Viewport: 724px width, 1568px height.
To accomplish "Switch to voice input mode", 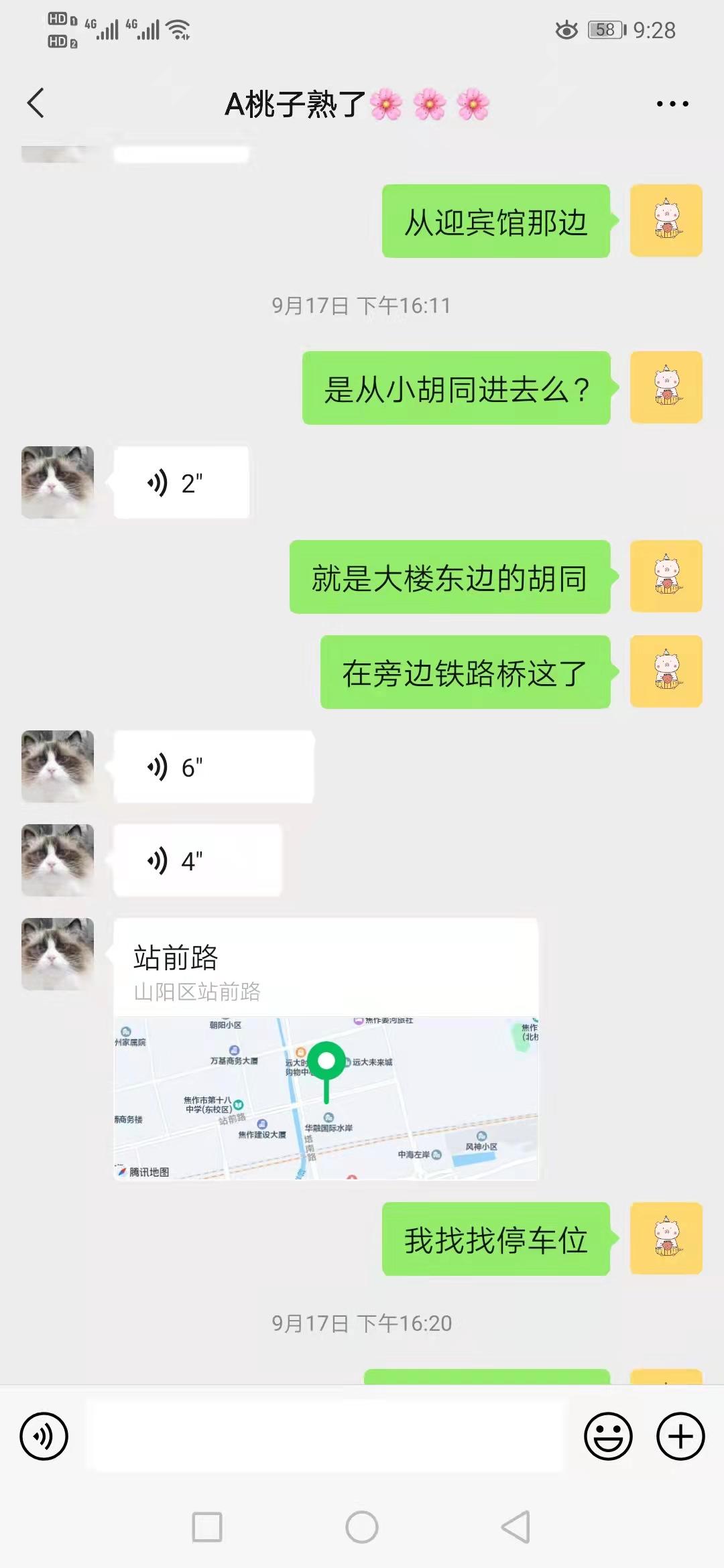I will [44, 1436].
